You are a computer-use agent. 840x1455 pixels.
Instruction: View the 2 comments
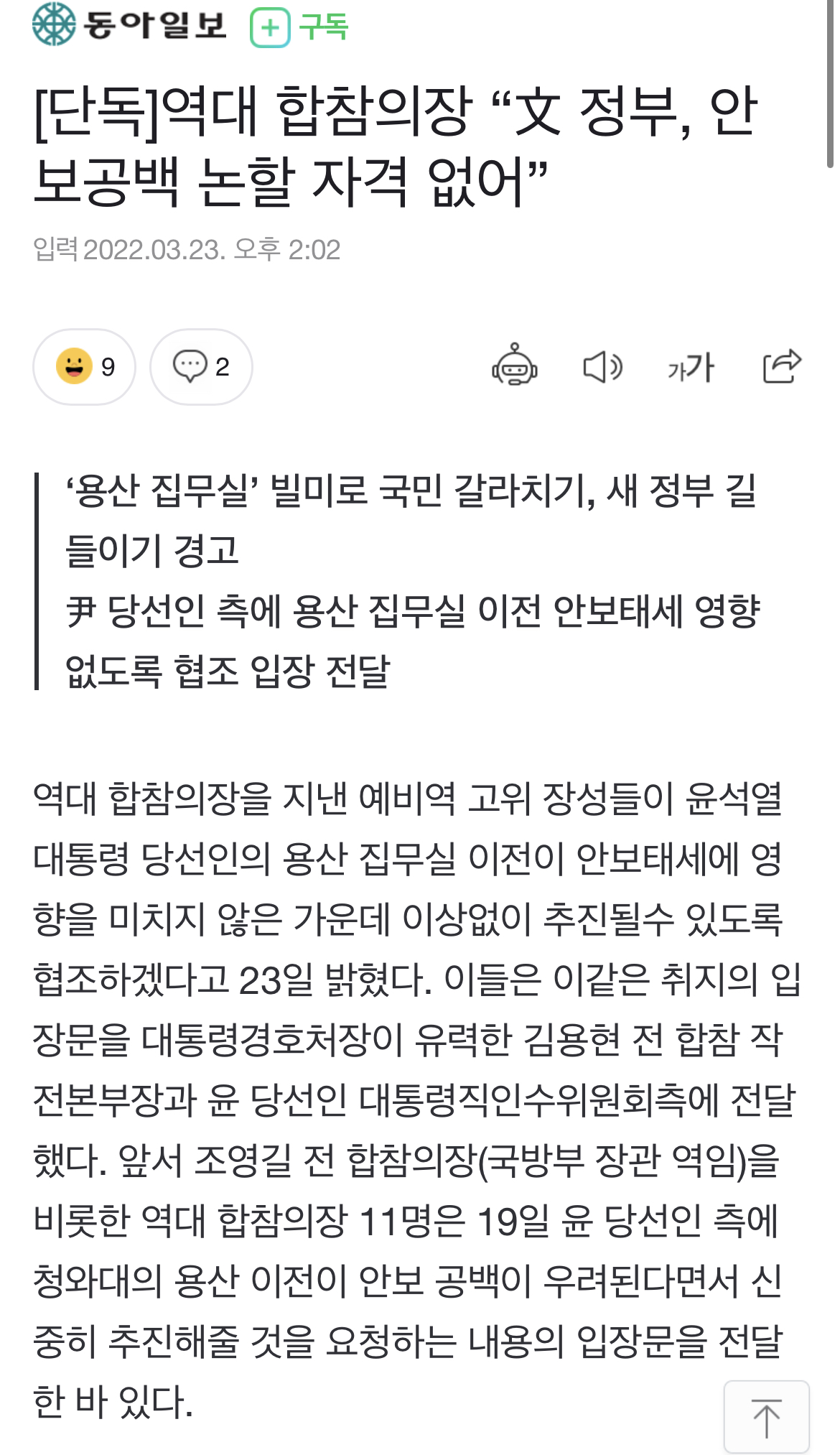pyautogui.click(x=201, y=367)
